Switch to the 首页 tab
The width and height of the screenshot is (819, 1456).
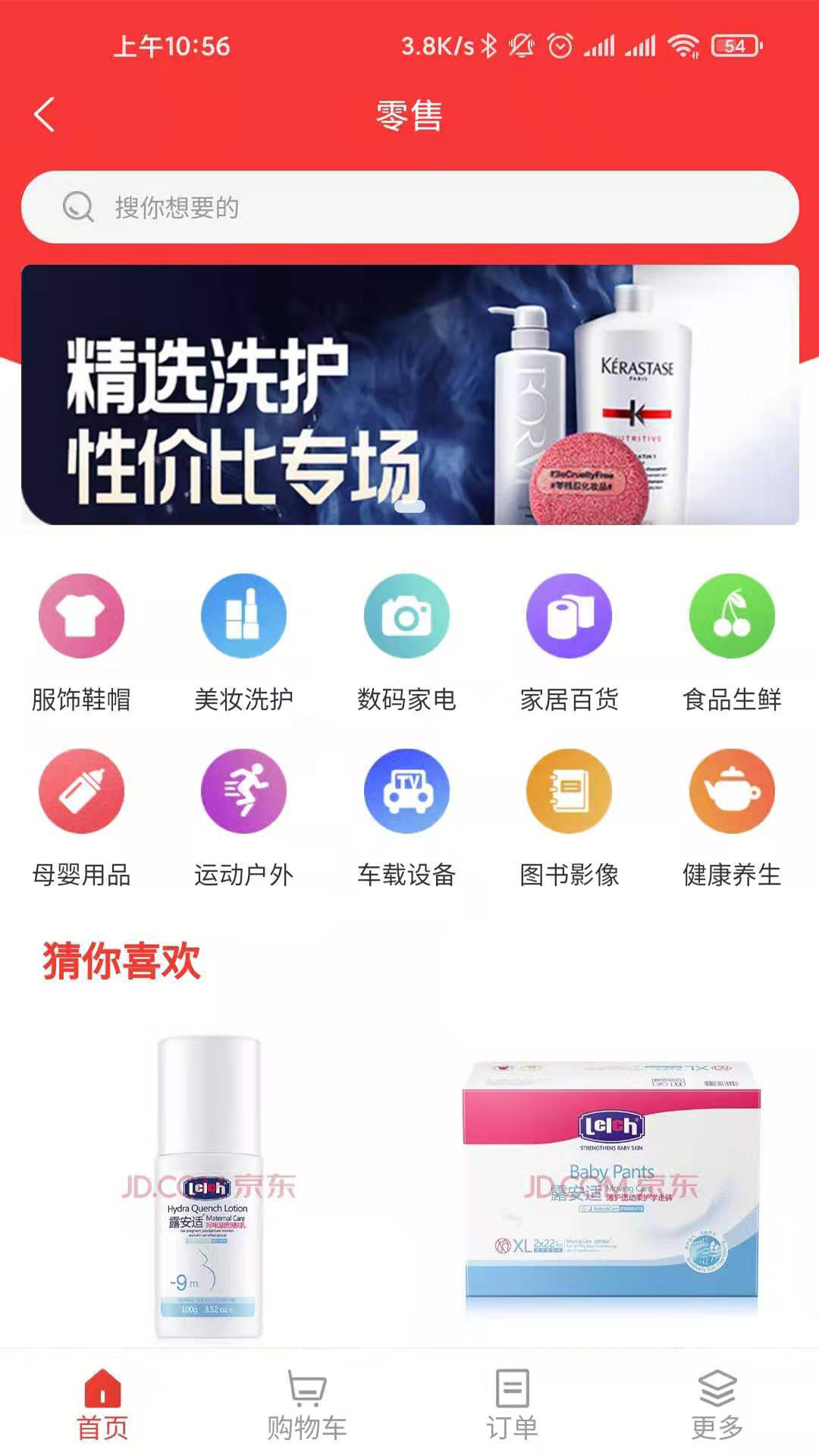(x=102, y=1404)
